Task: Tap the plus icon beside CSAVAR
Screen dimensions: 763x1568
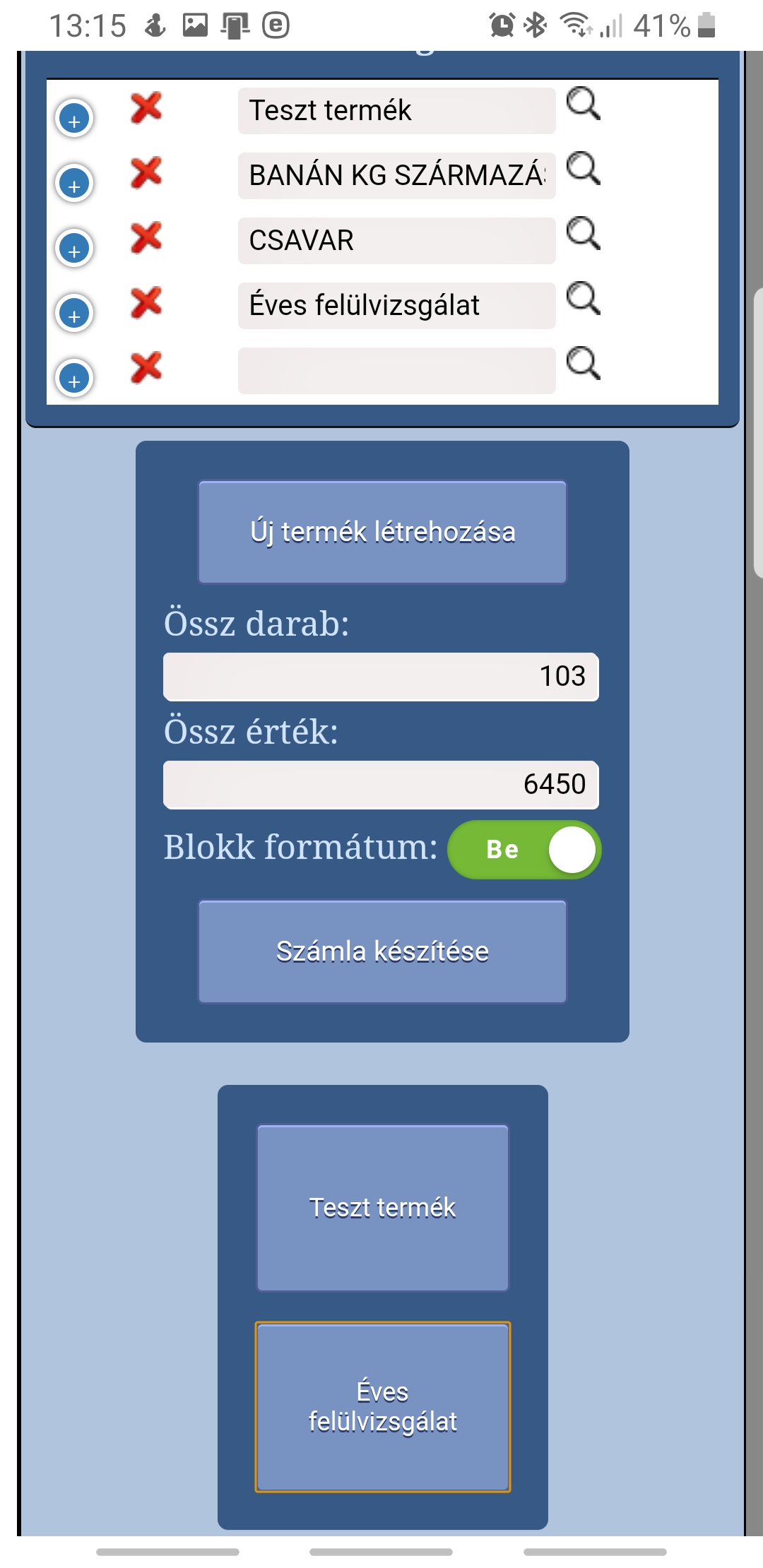Action: [x=74, y=249]
